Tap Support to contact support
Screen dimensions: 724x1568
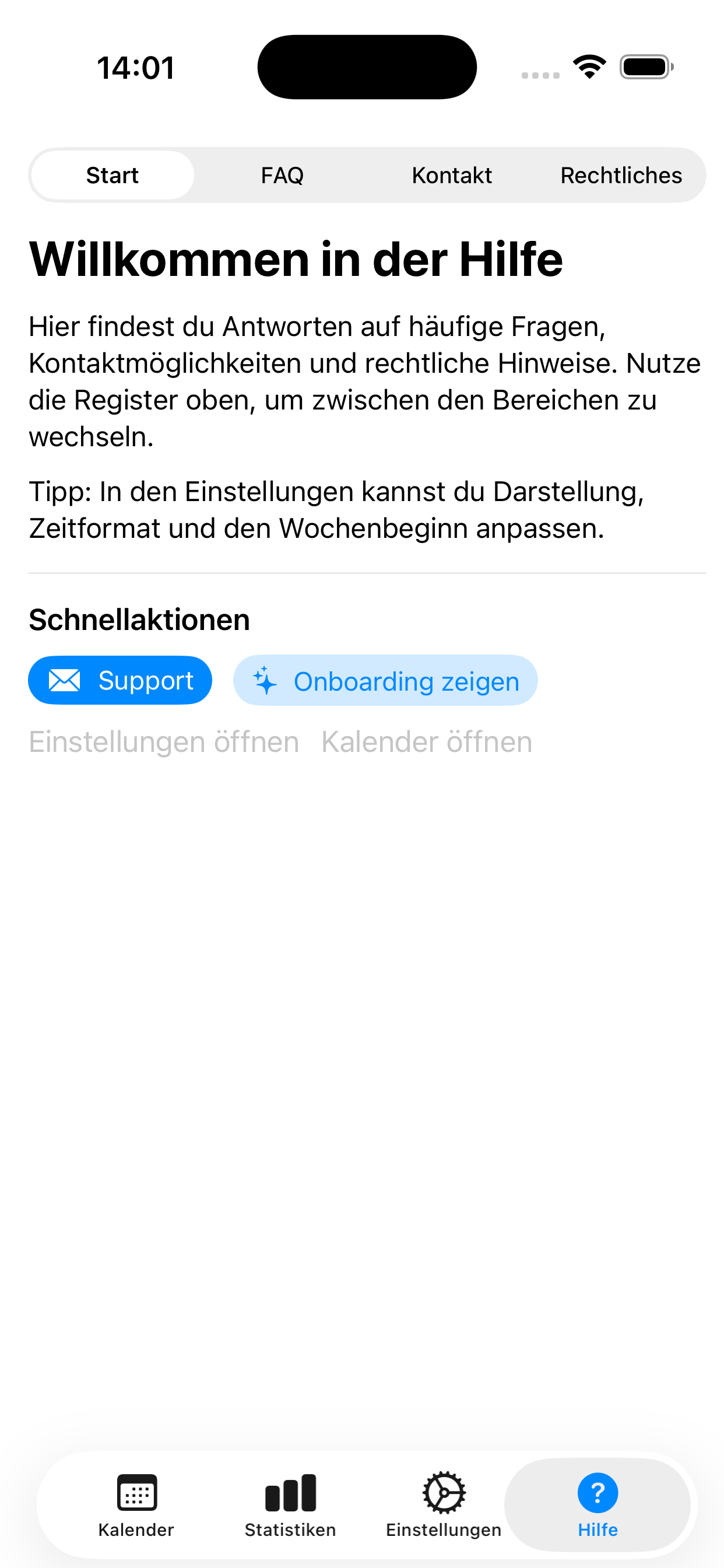click(x=120, y=680)
